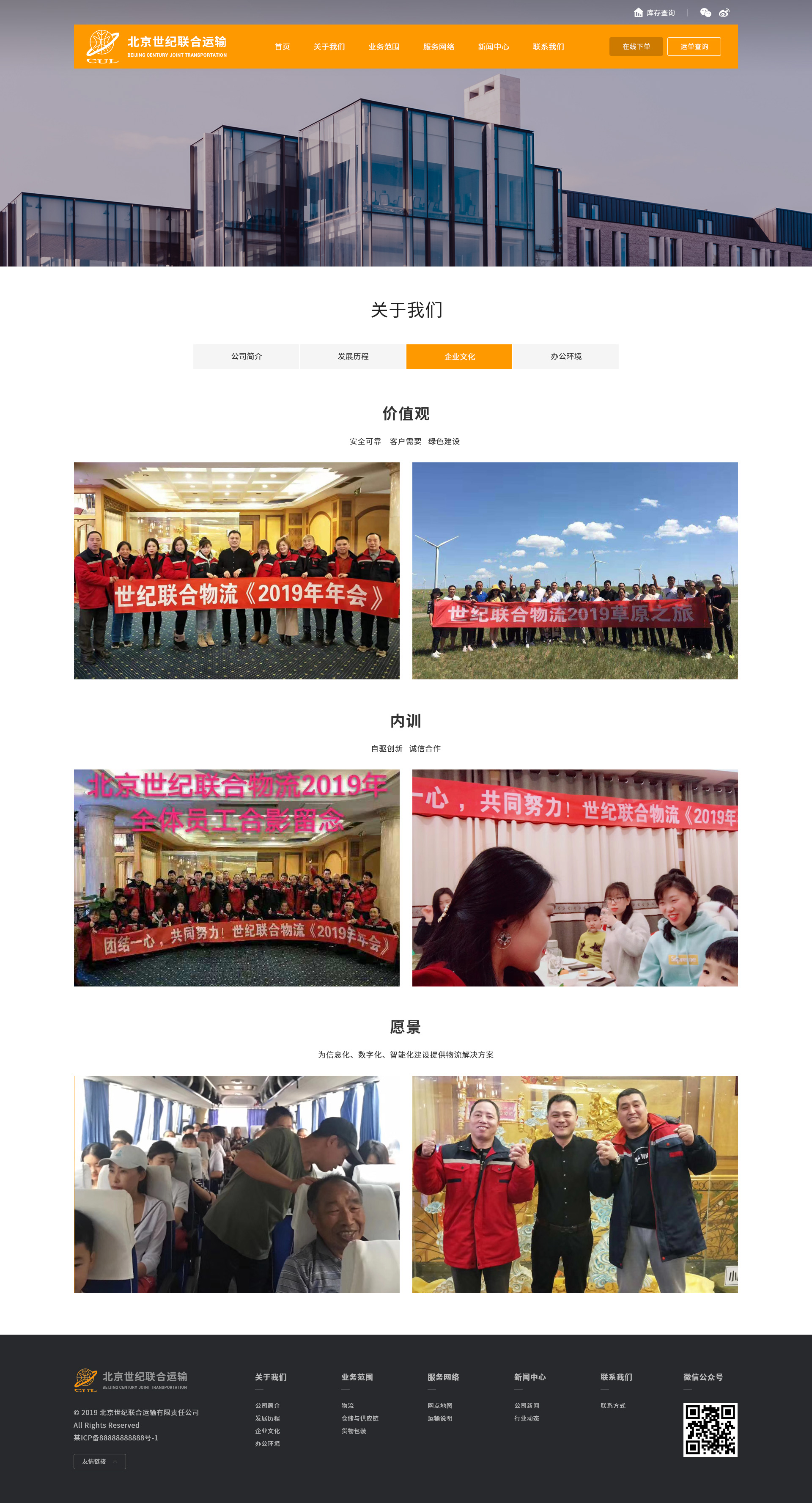The height and width of the screenshot is (1503, 812).
Task: Switch to the 办公环境 tab
Action: tap(566, 357)
